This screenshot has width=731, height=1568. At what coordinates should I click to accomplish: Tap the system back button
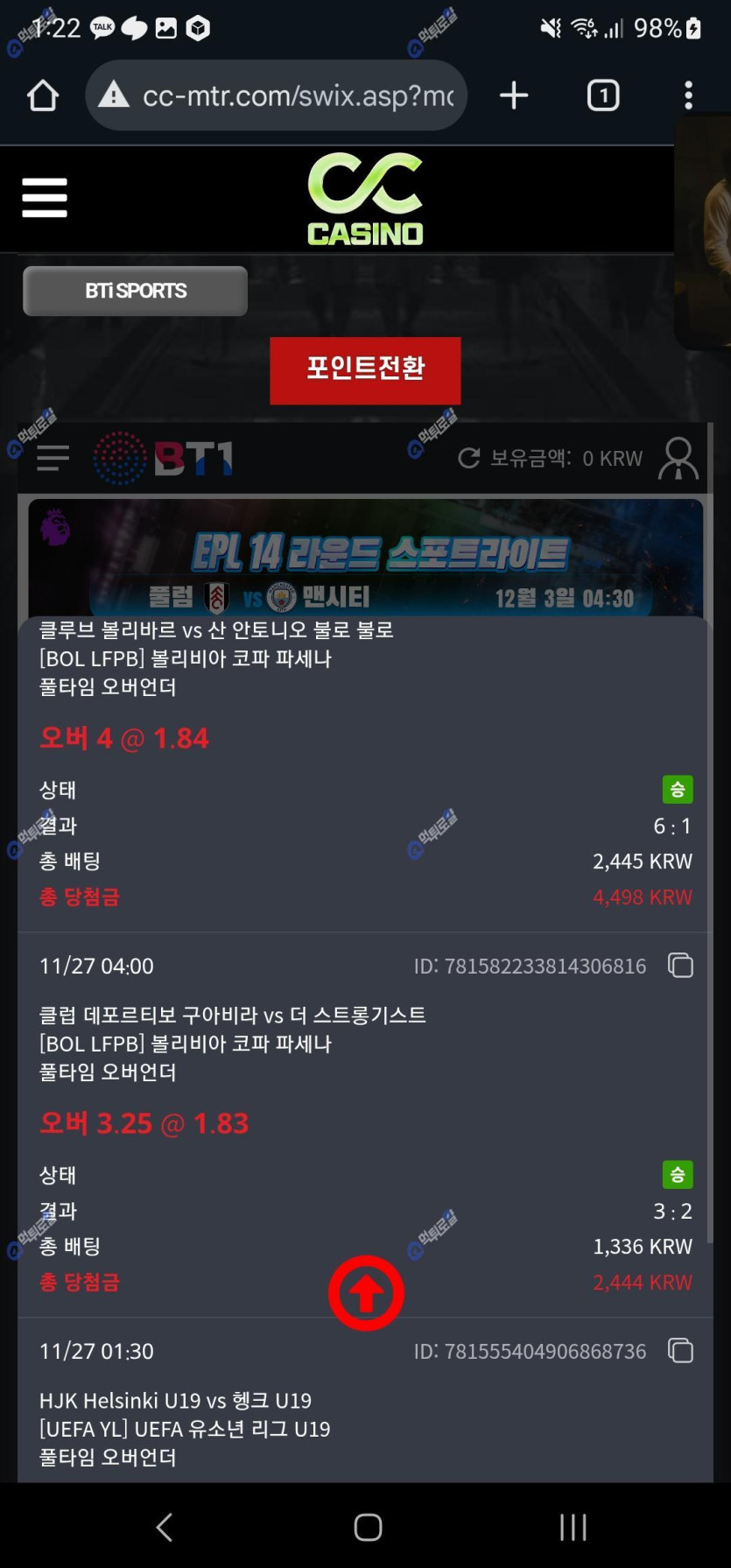tap(164, 1528)
